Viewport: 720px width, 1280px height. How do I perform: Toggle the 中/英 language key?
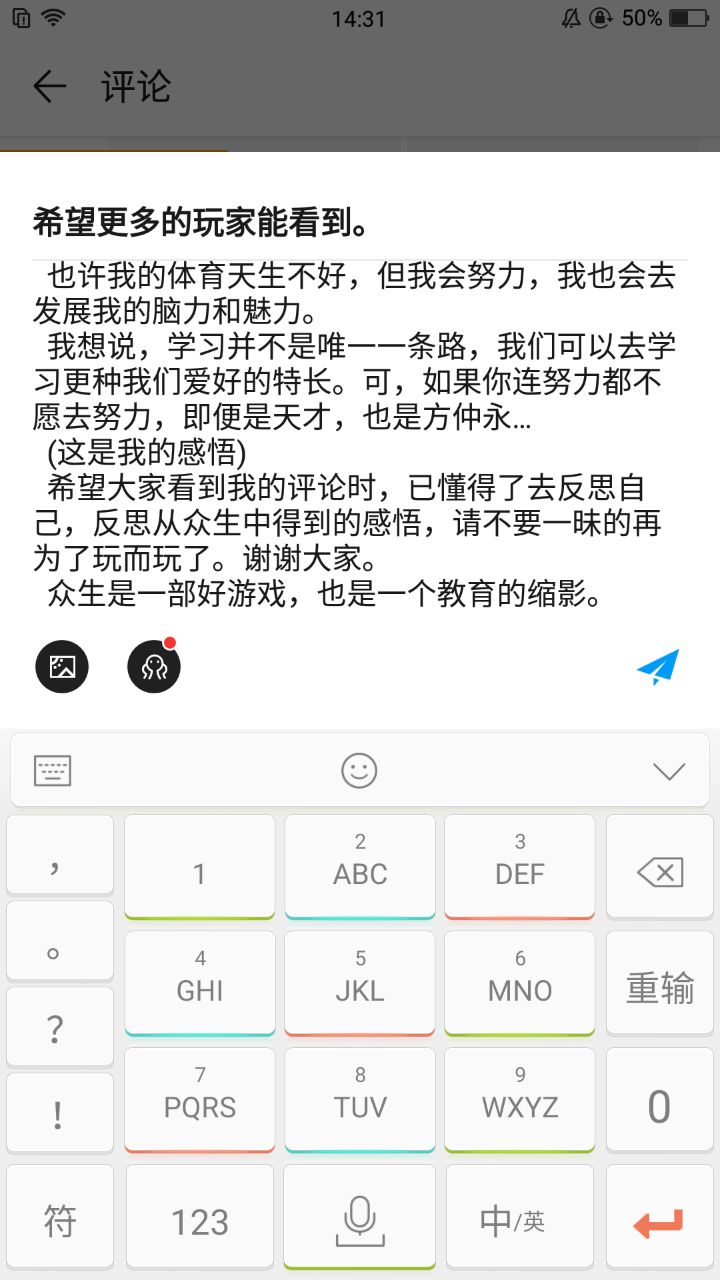click(514, 1221)
